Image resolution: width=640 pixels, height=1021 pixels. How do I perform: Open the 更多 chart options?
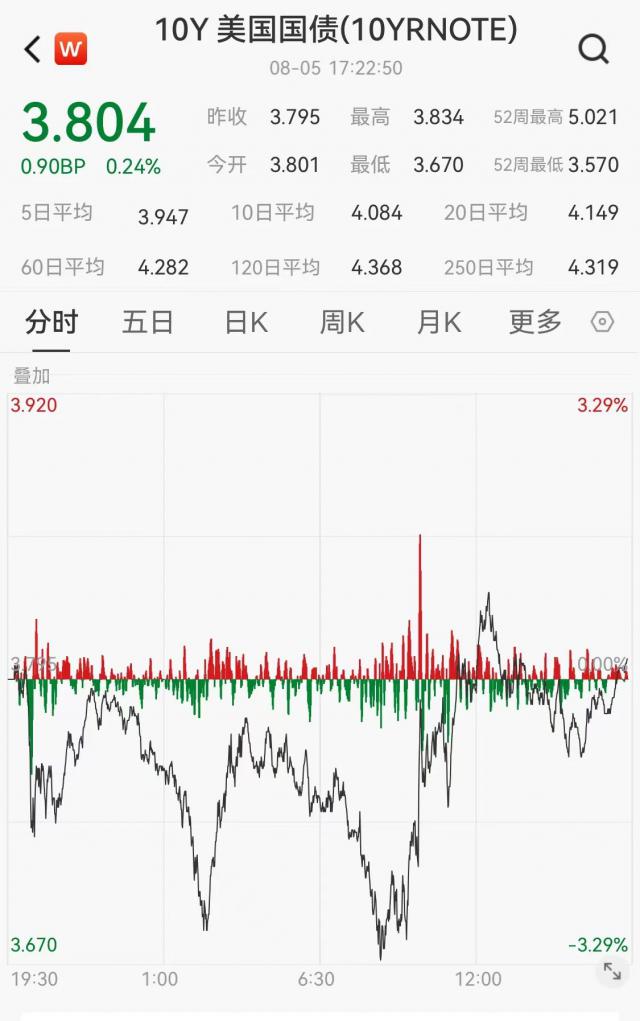(x=536, y=322)
